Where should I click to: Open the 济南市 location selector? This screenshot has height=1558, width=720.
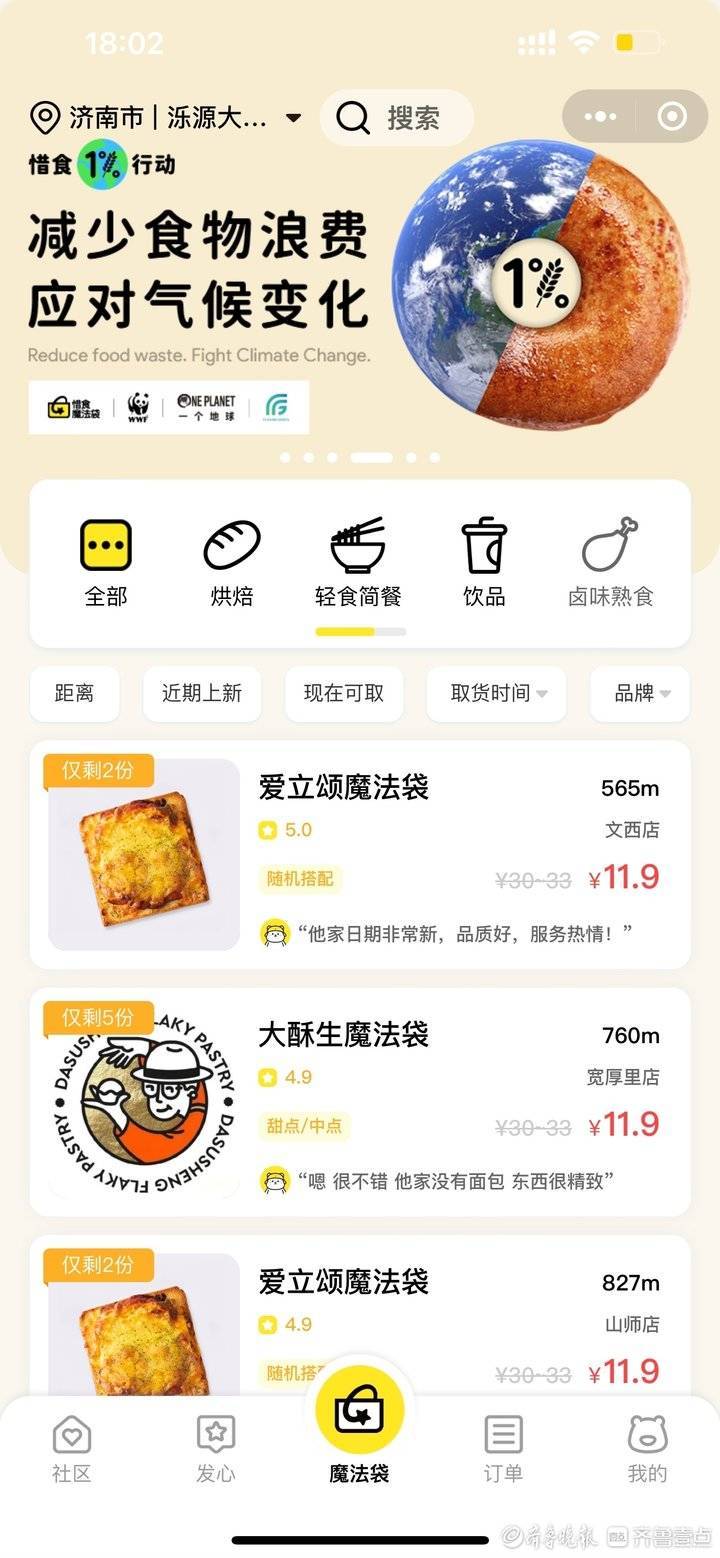165,118
